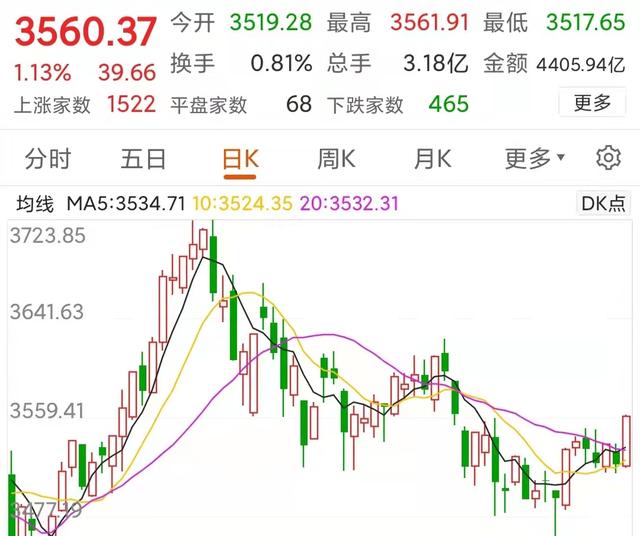
Task: Switch to the 月K chart tab
Action: (432, 158)
